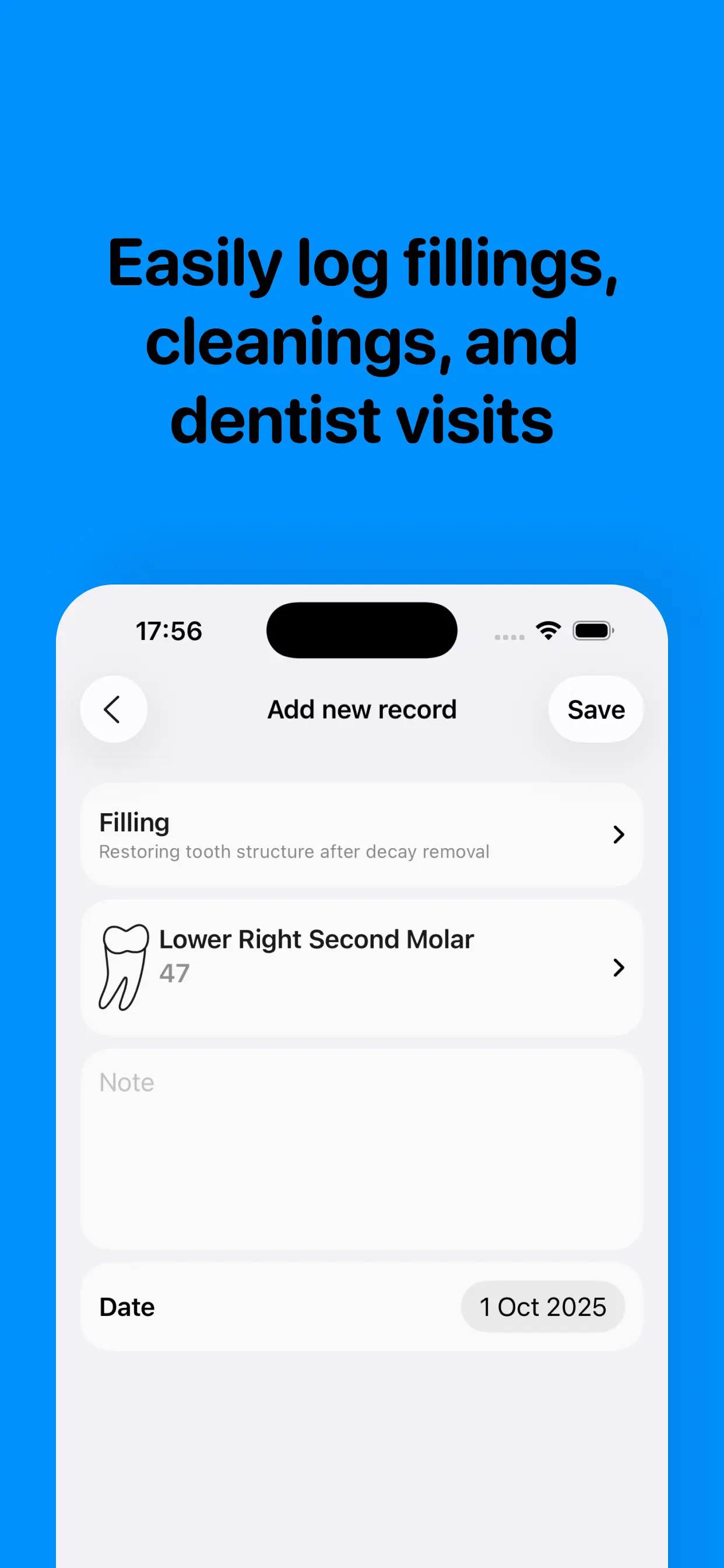
Task: Tap the Wi-Fi indicator in the status bar
Action: tap(547, 631)
